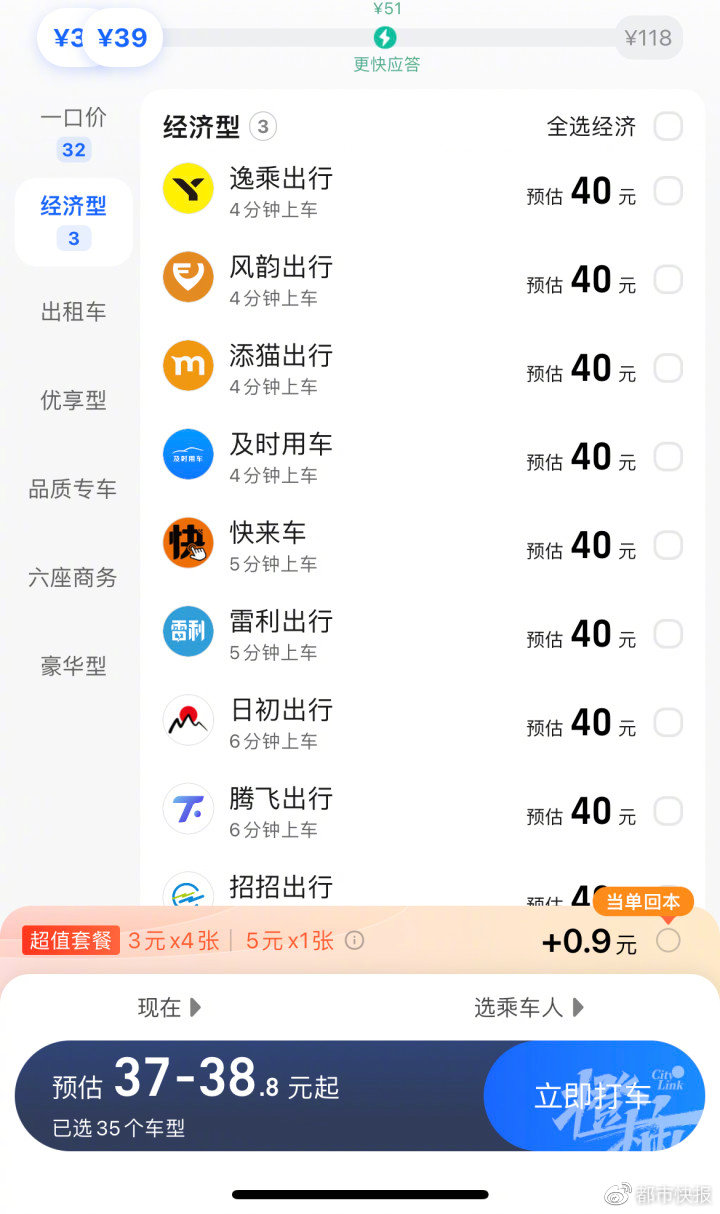Tick the 添猫出行 checkbox

668,368
